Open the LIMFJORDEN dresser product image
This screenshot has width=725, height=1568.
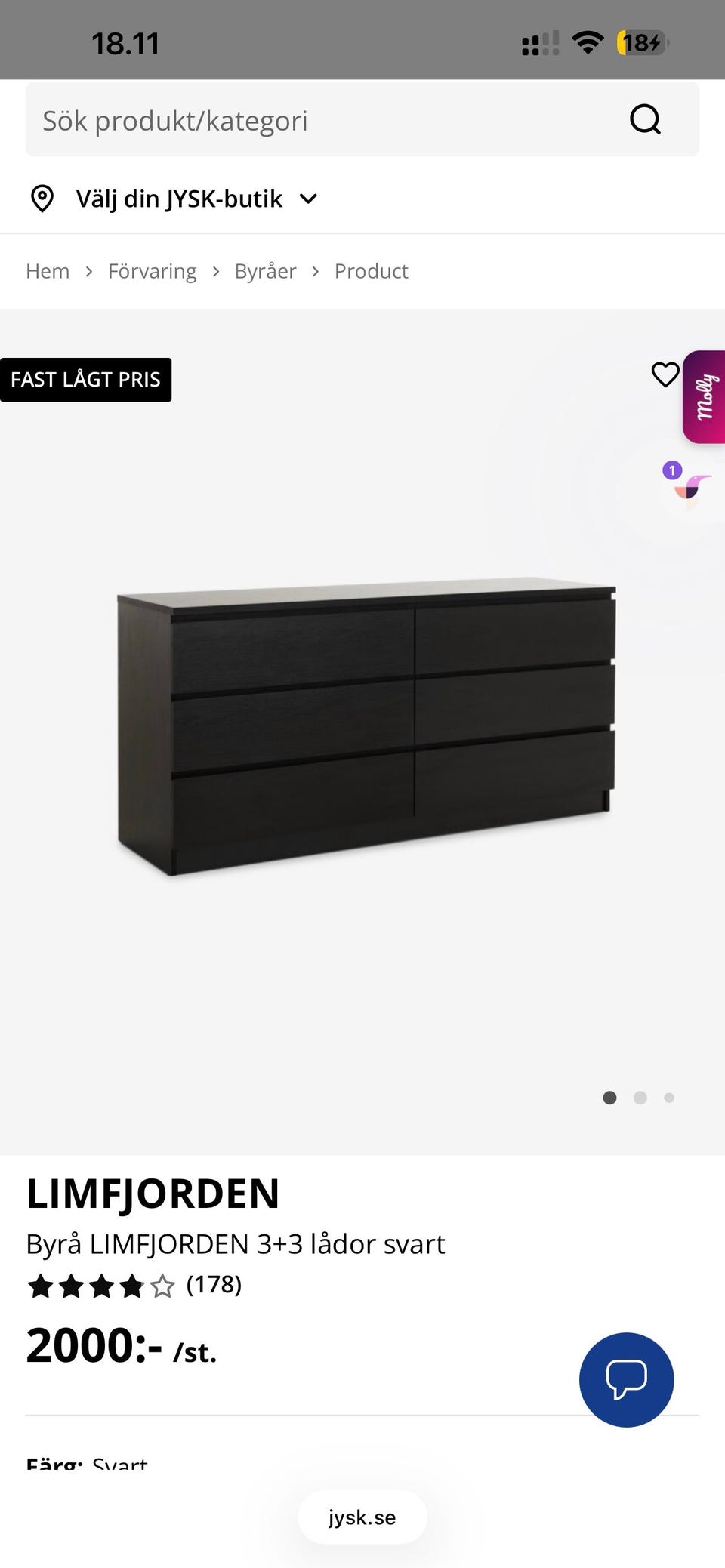point(366,729)
